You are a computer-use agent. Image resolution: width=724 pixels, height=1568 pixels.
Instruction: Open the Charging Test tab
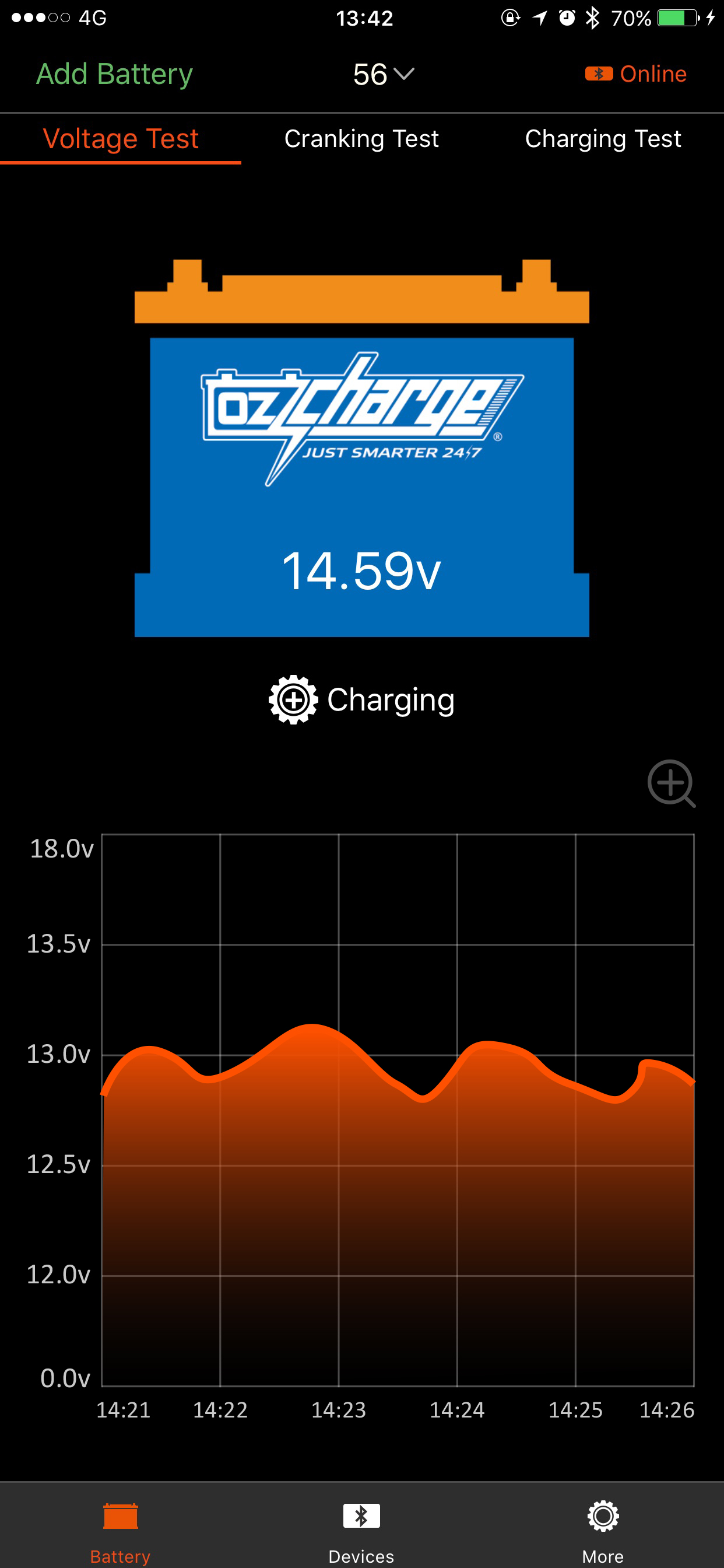(x=604, y=139)
